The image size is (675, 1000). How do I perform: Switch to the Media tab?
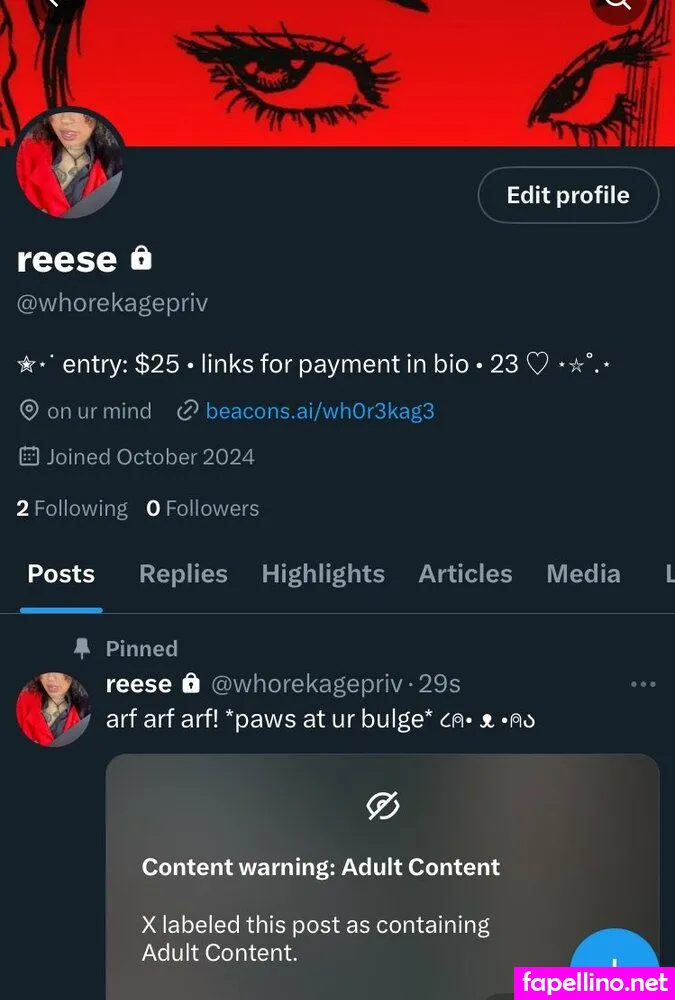point(583,574)
